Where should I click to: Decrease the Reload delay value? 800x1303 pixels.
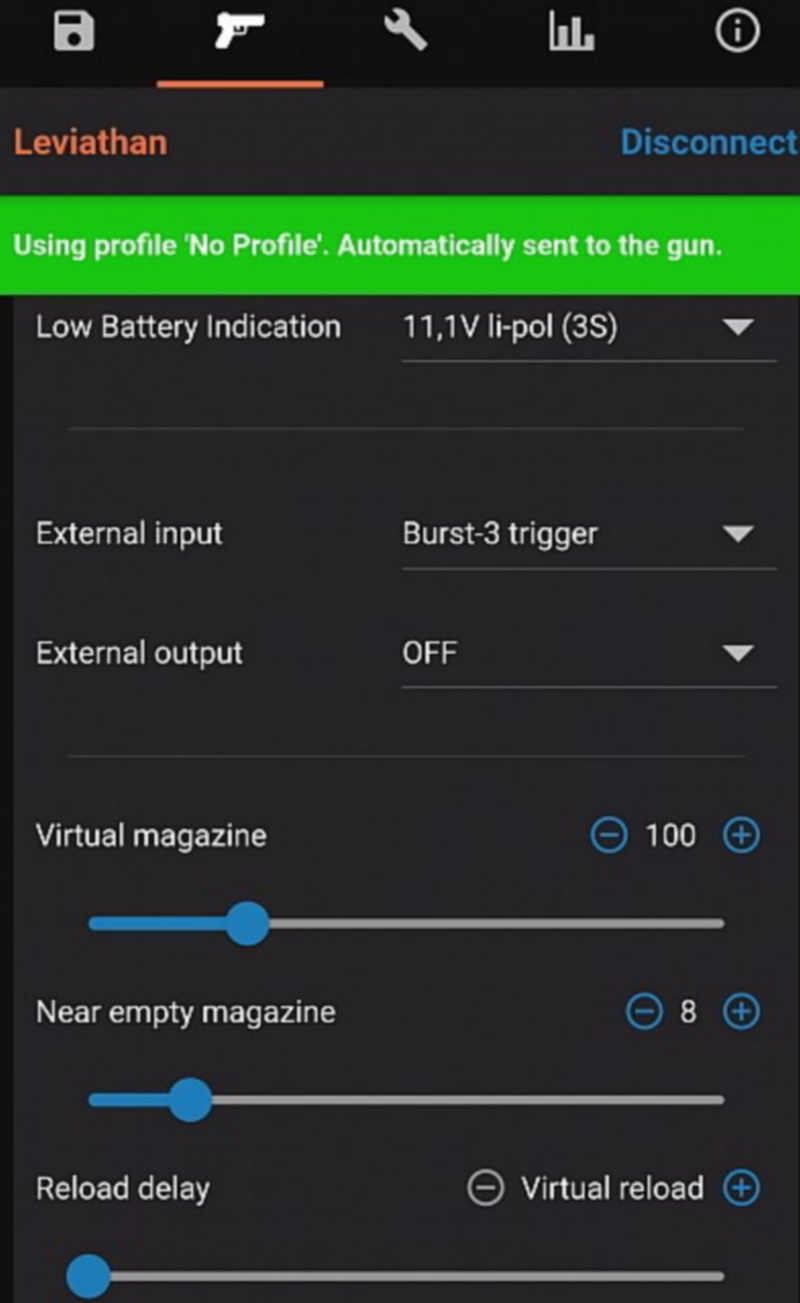(485, 1188)
